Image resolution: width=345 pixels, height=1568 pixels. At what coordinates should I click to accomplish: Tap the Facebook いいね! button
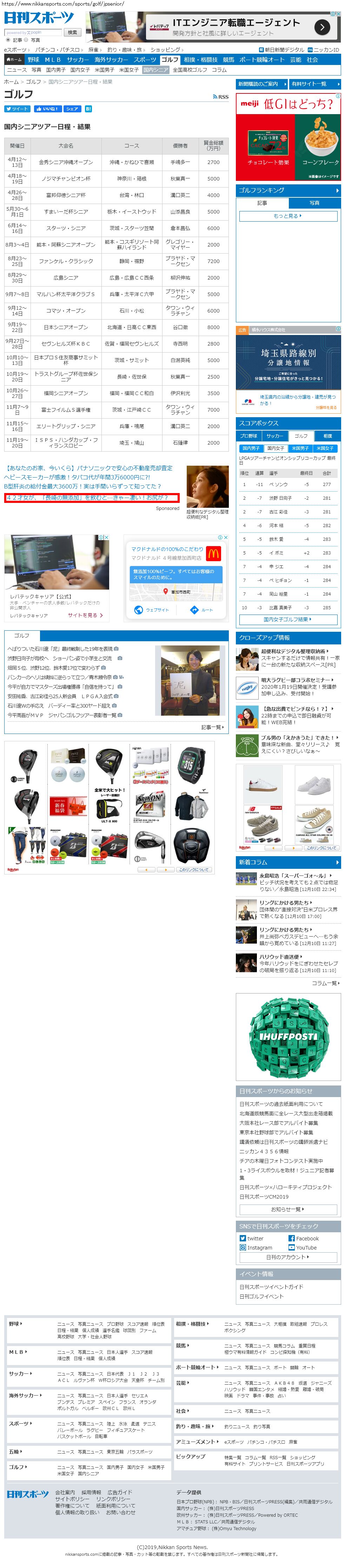point(47,109)
